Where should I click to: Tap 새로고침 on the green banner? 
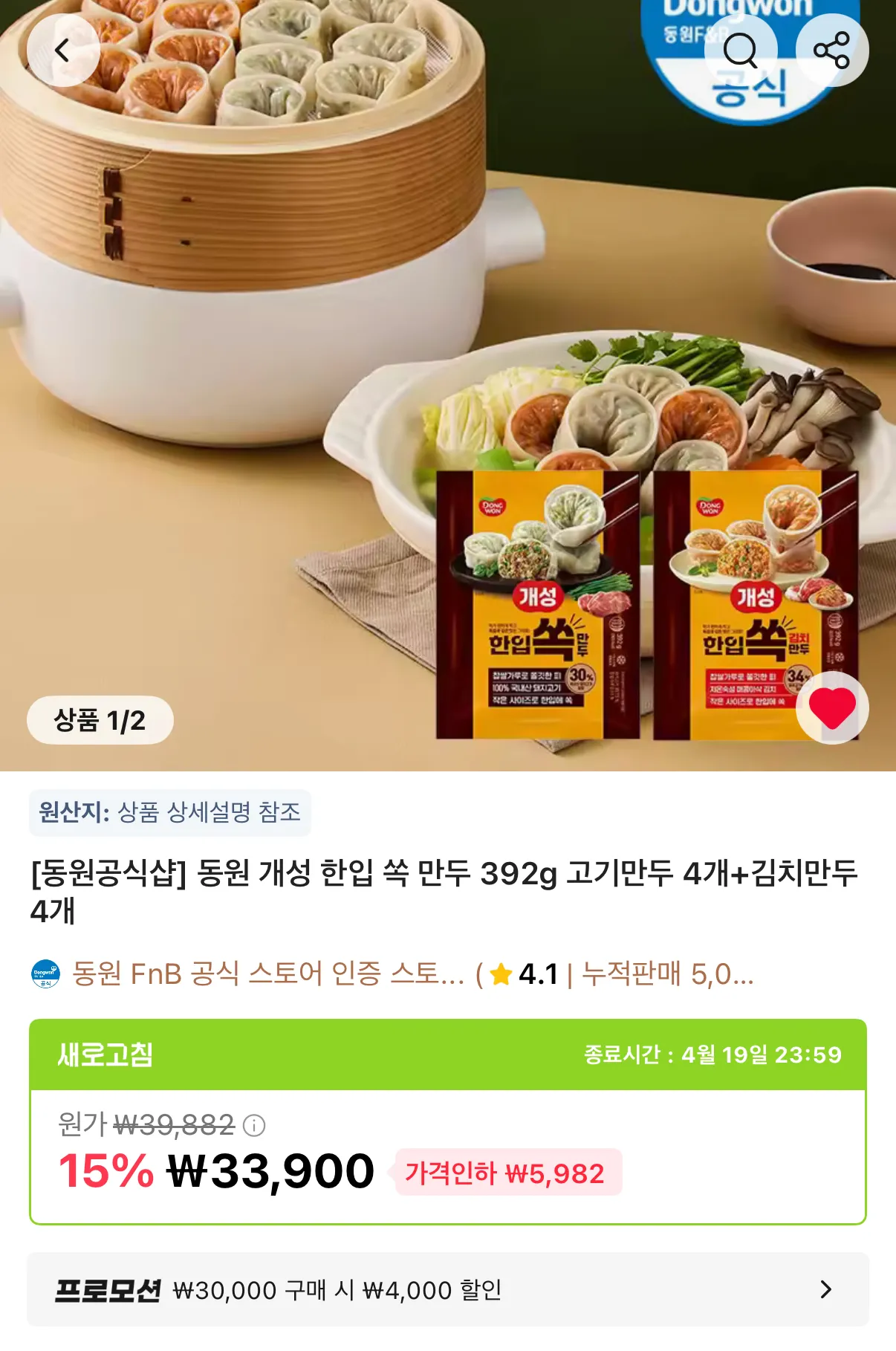[105, 1054]
